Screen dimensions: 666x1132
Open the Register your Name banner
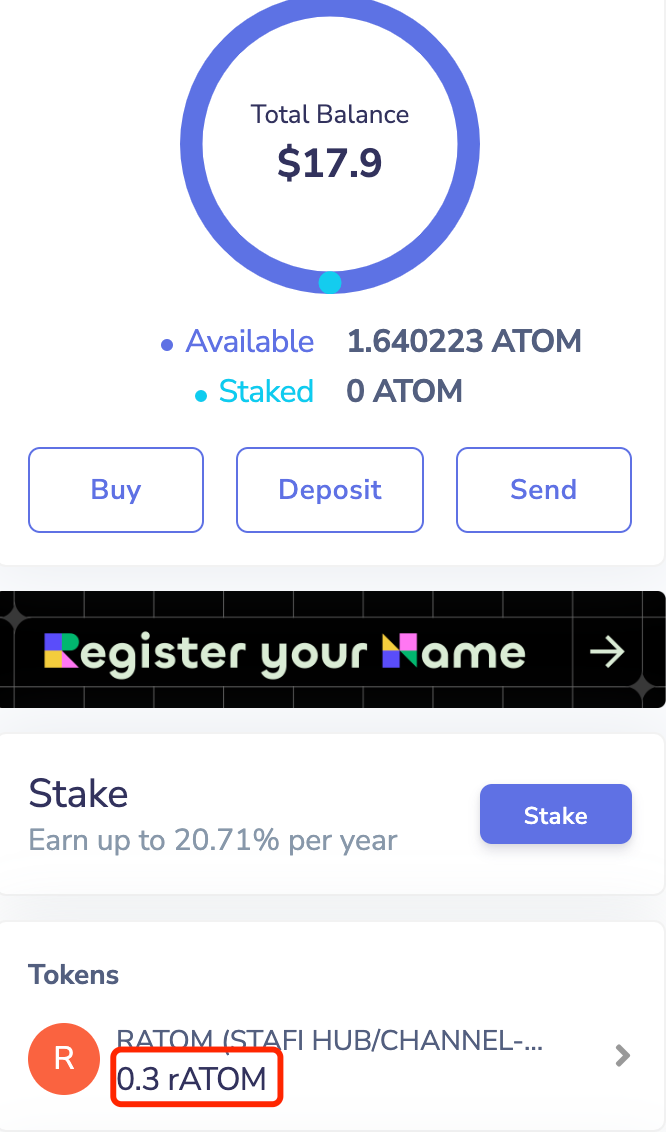tap(333, 650)
